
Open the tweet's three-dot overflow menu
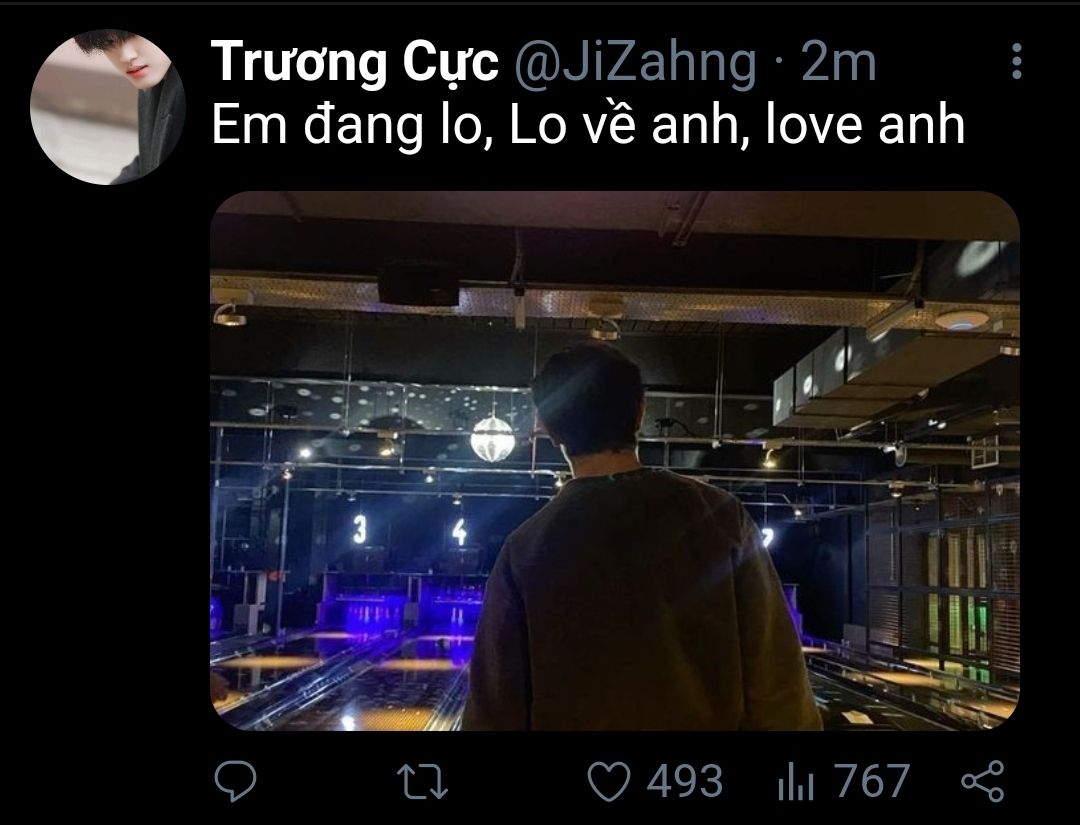(x=1017, y=62)
